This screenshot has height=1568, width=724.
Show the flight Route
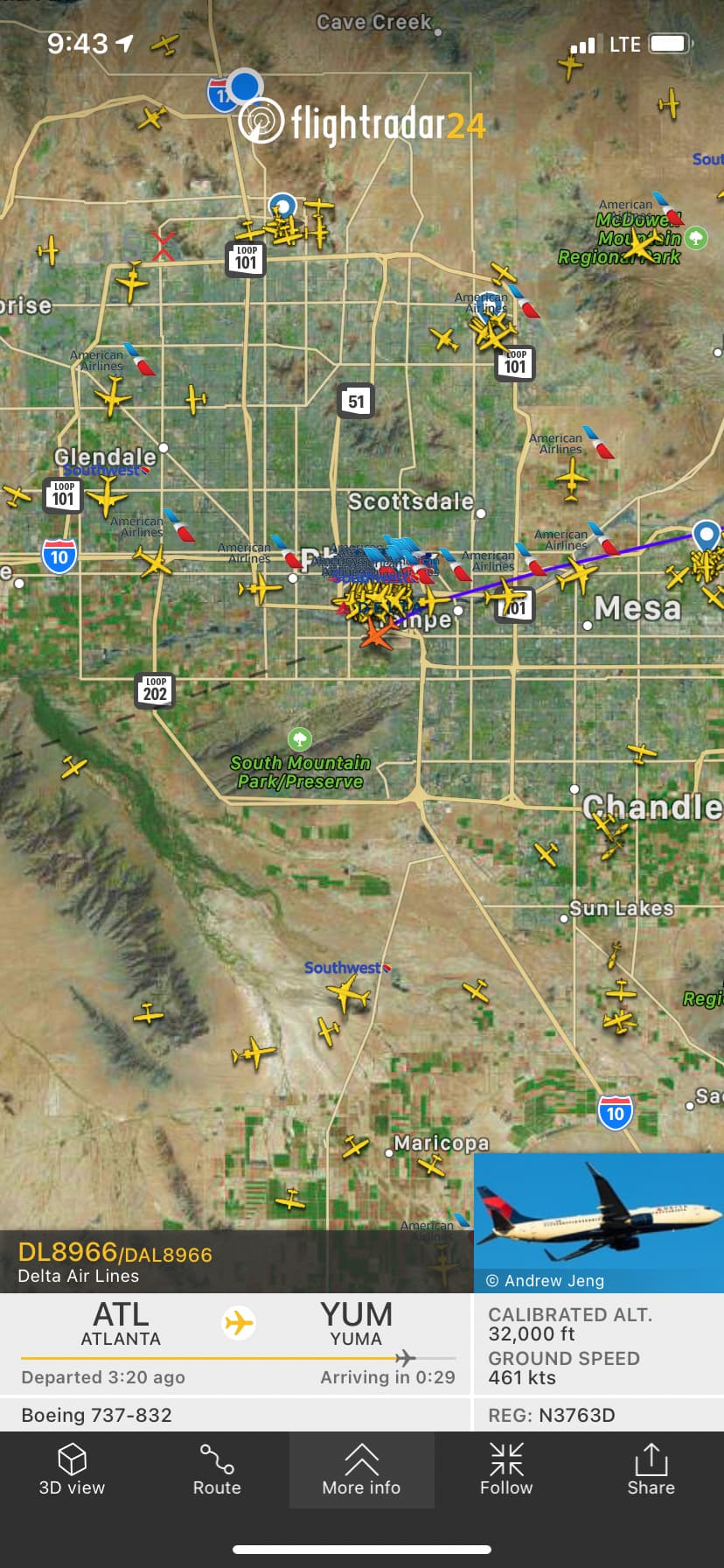click(217, 1470)
